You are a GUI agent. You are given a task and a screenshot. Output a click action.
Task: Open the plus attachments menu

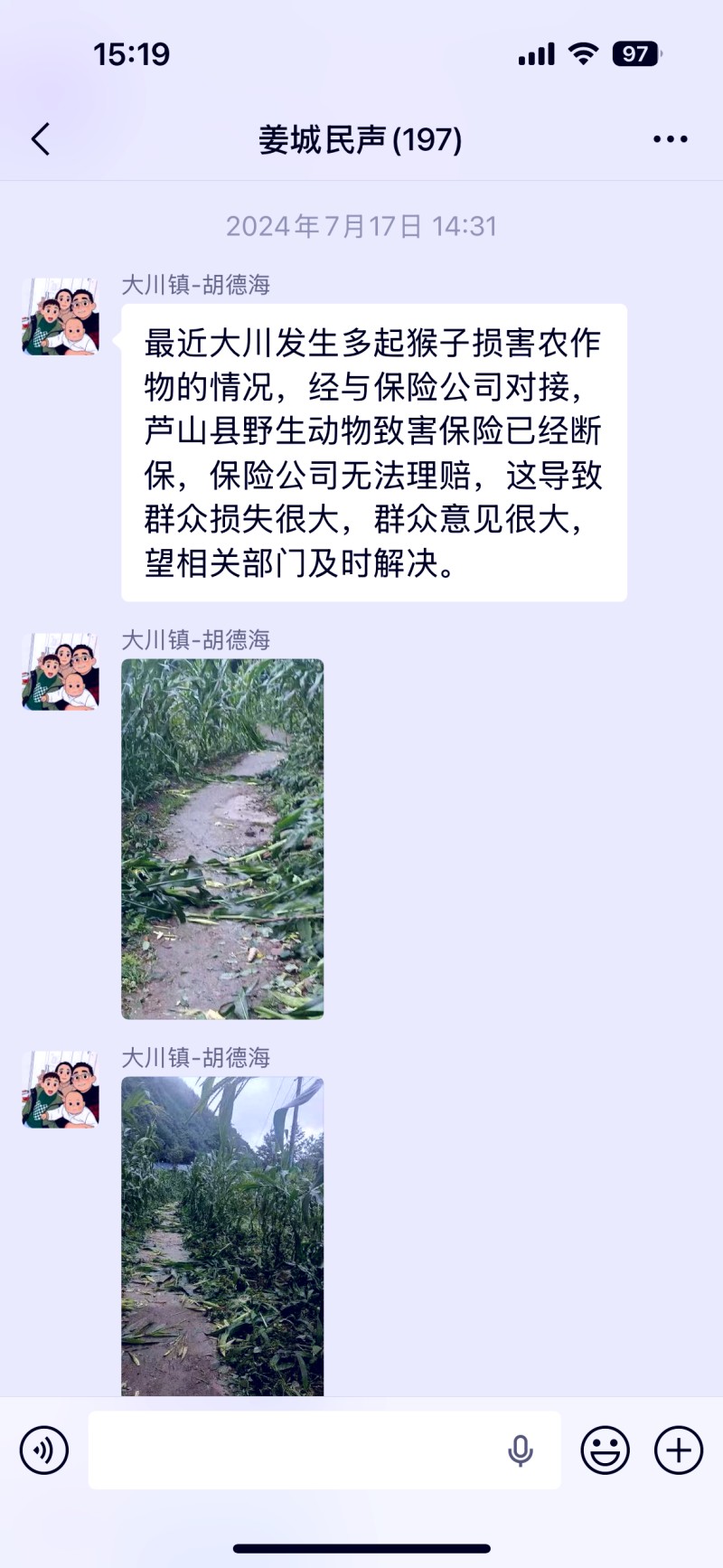678,1450
